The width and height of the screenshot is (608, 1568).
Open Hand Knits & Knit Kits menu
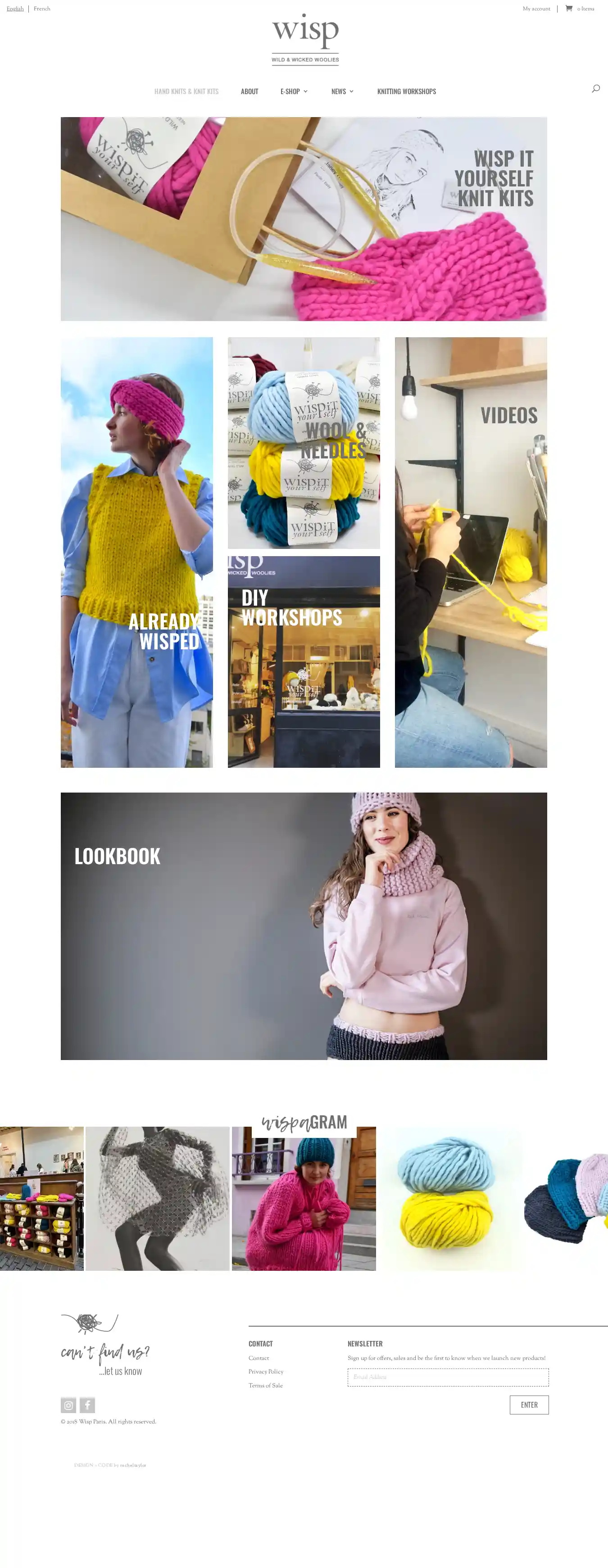pyautogui.click(x=186, y=91)
